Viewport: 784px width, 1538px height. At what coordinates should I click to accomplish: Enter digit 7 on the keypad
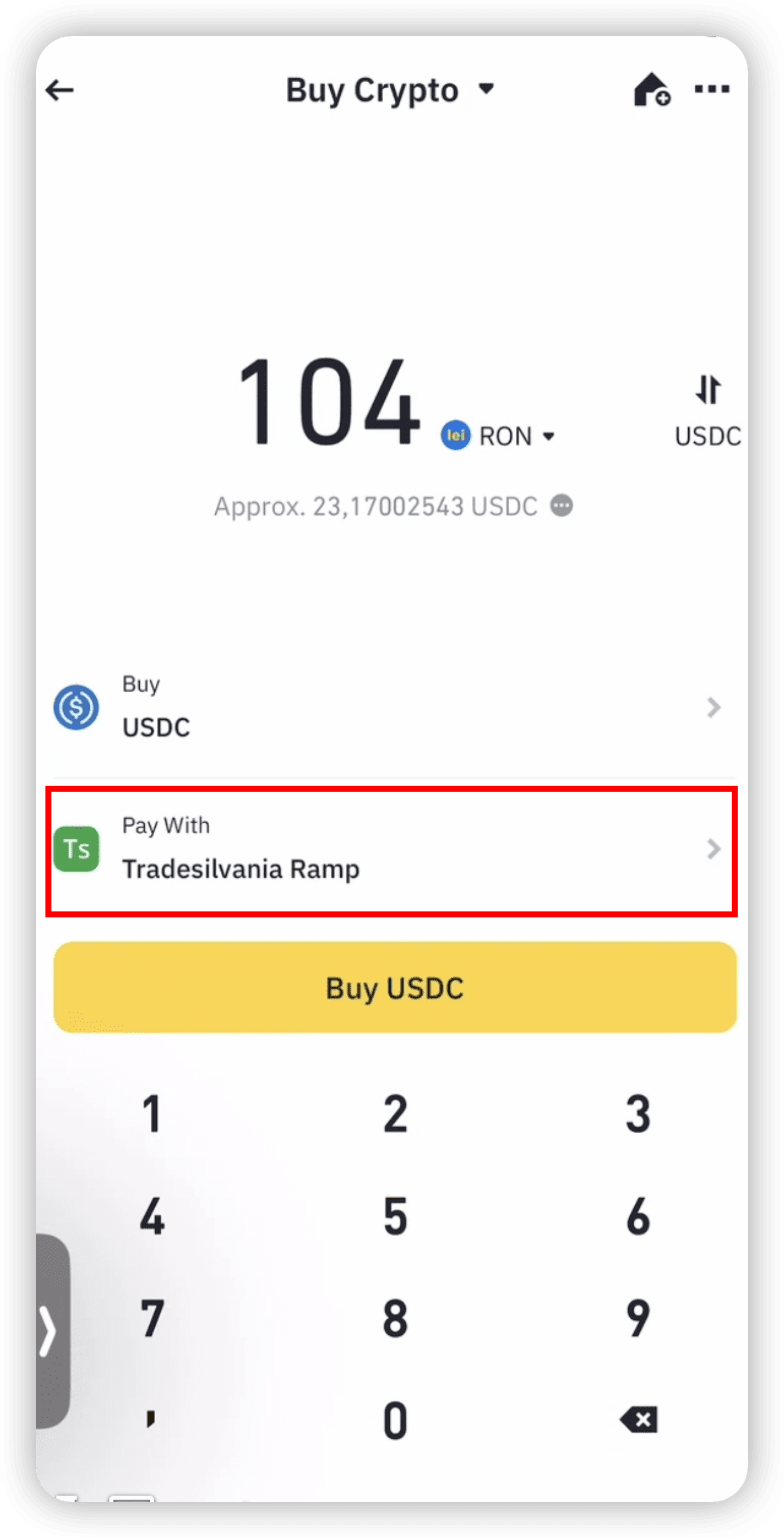point(152,1319)
